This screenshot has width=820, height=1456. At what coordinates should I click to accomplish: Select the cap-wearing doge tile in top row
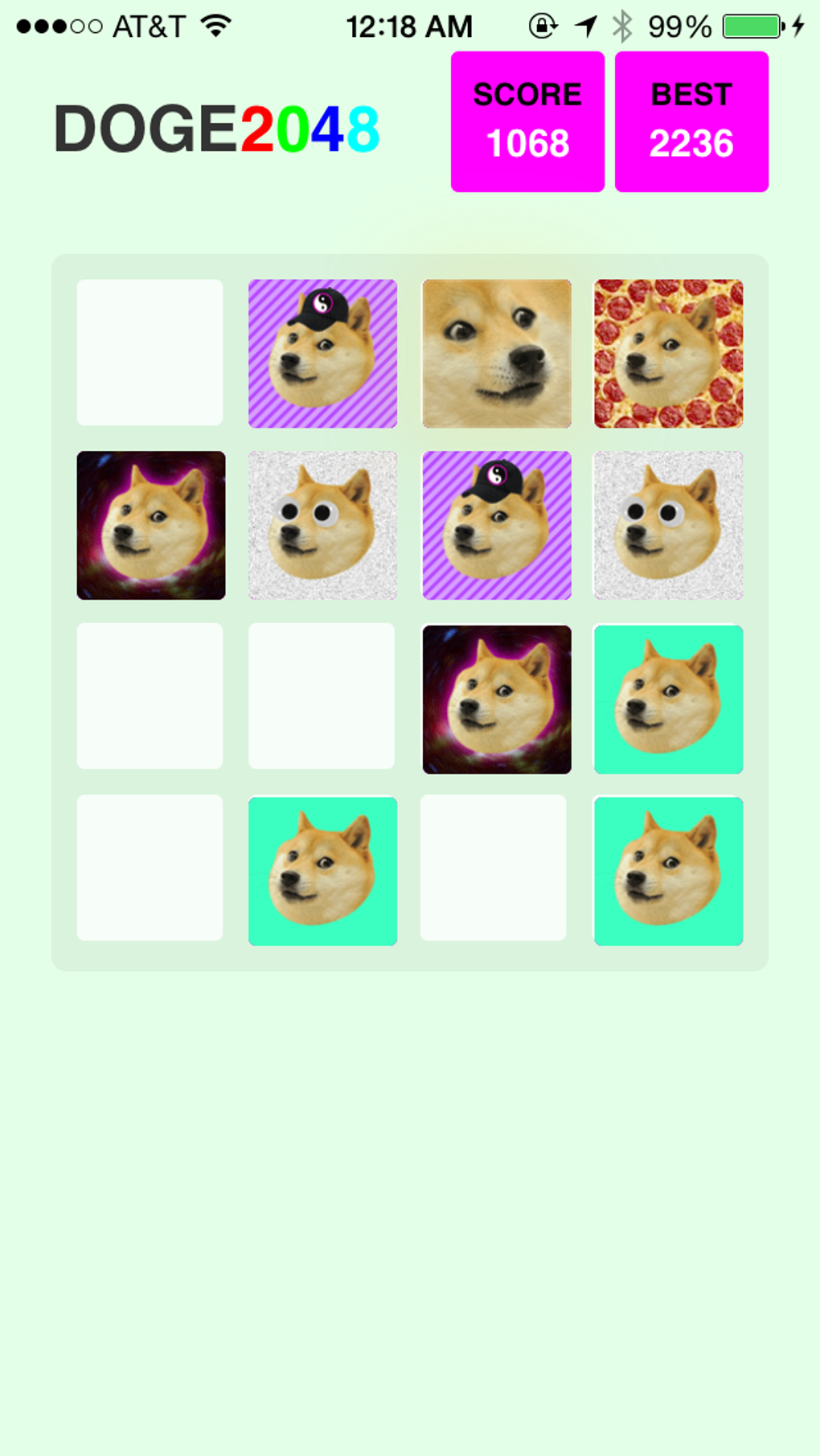[322, 353]
